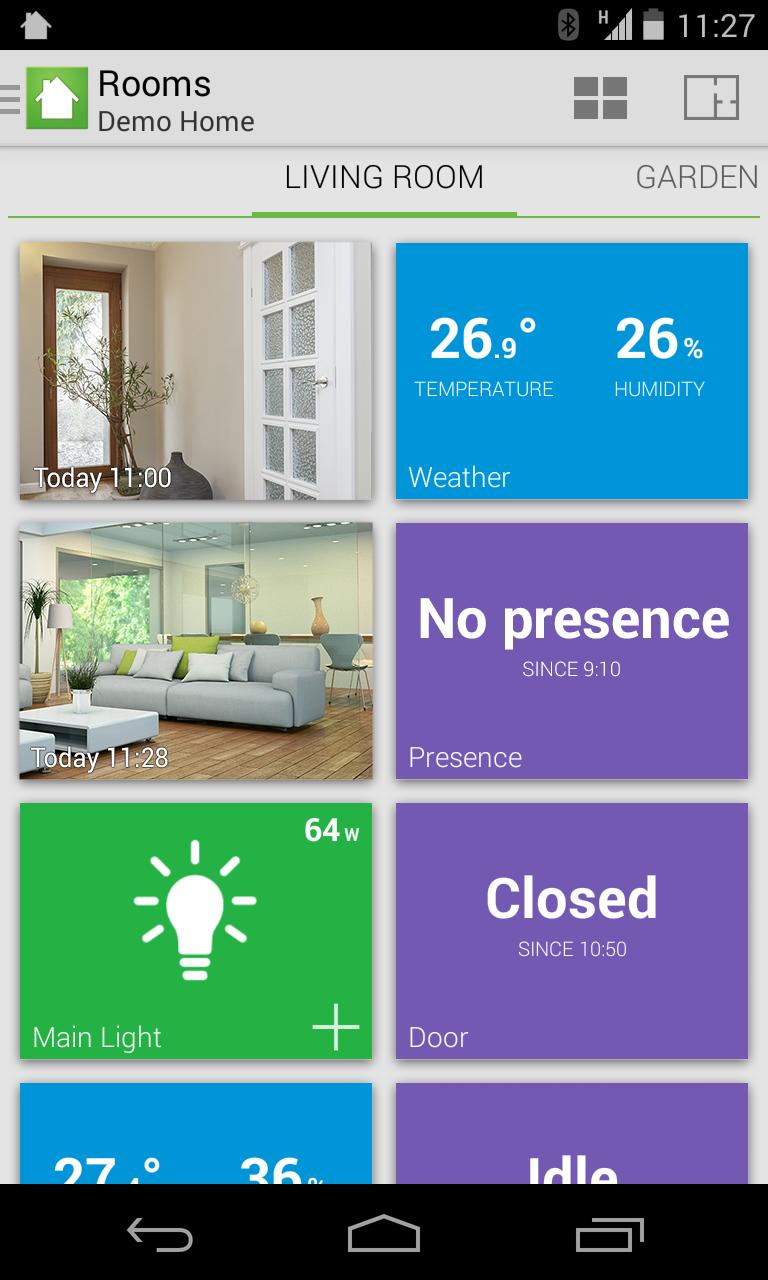The width and height of the screenshot is (768, 1280).
Task: View camera snapshot from Today 11:28
Action: (x=195, y=650)
